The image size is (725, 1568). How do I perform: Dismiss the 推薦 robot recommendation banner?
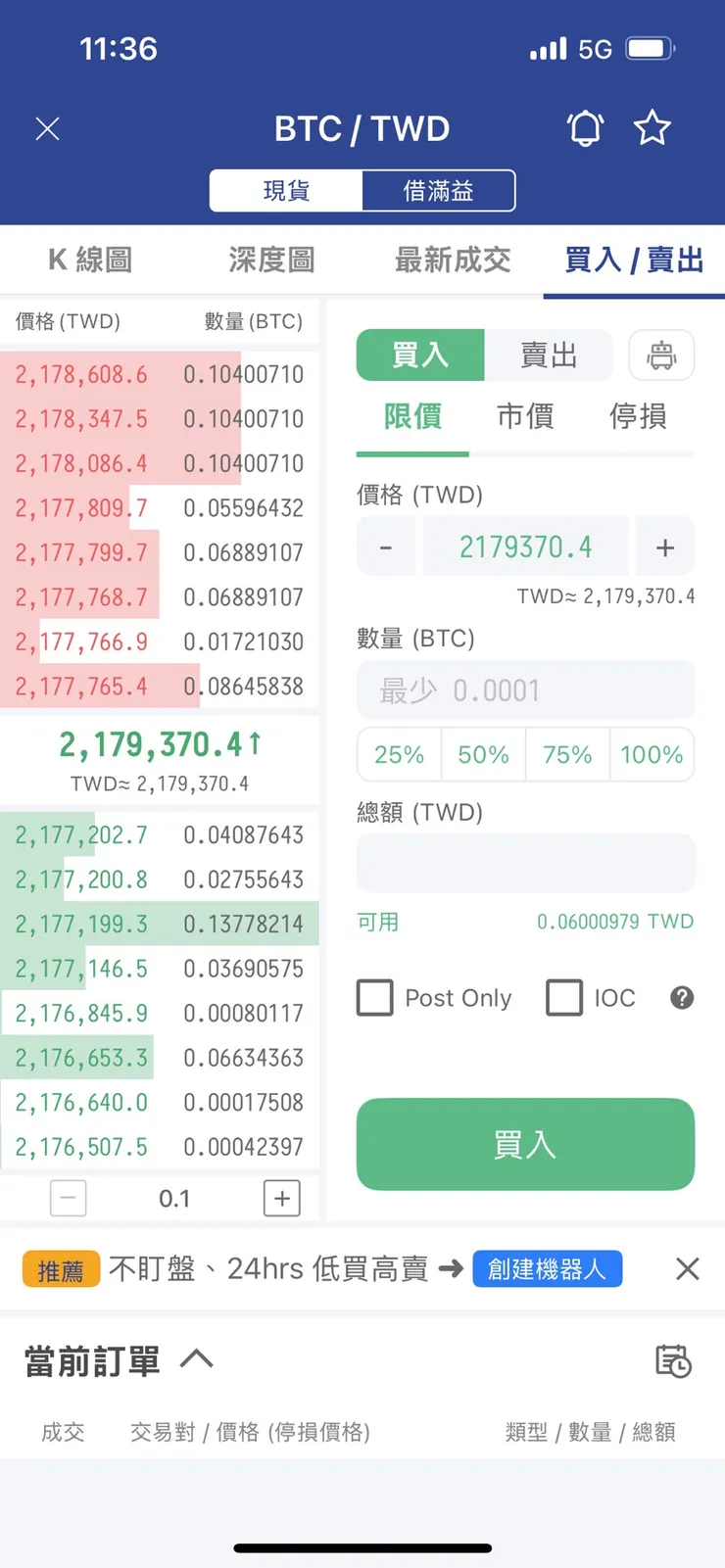(x=687, y=1268)
